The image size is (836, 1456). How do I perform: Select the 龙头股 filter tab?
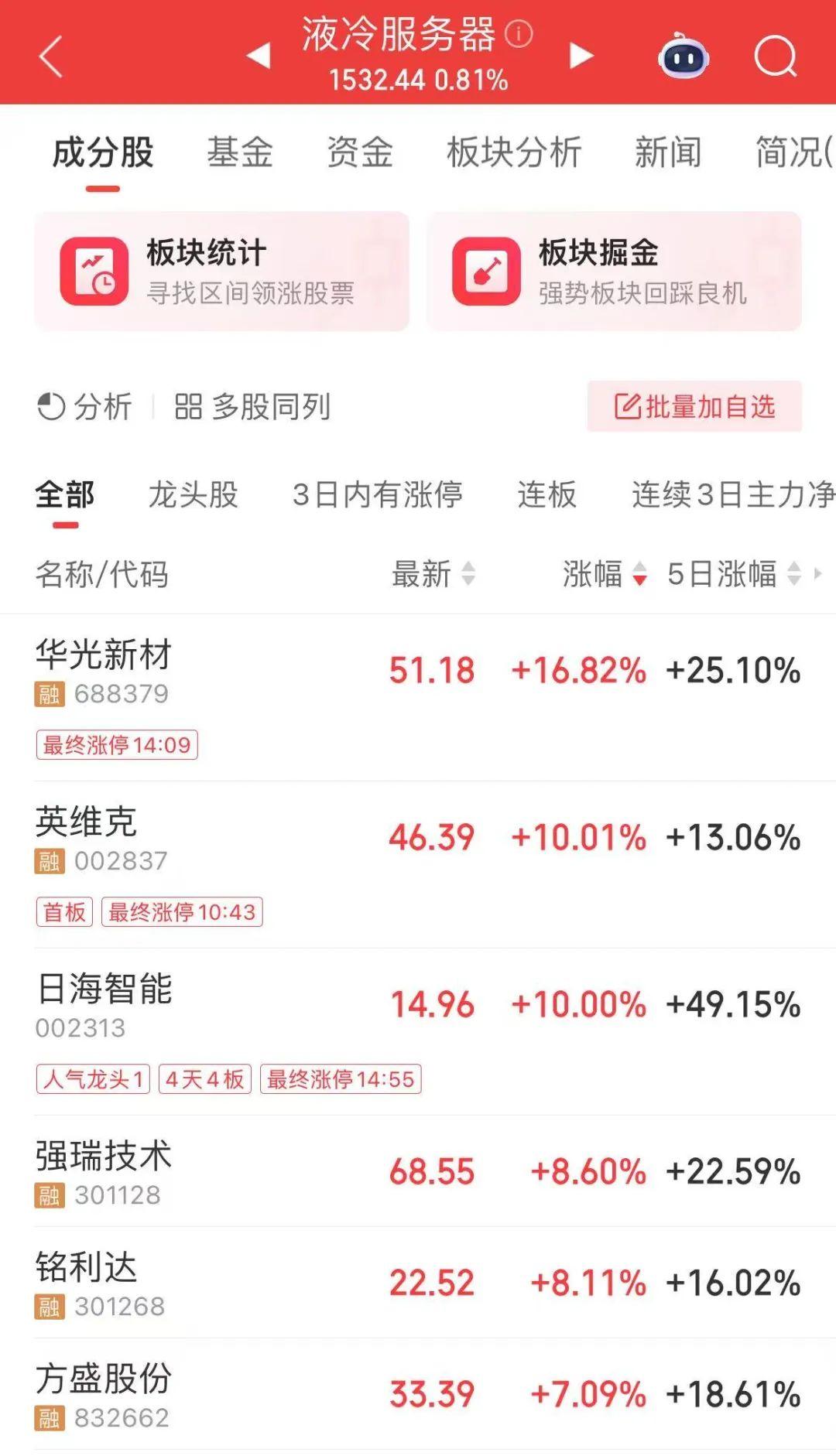(192, 495)
